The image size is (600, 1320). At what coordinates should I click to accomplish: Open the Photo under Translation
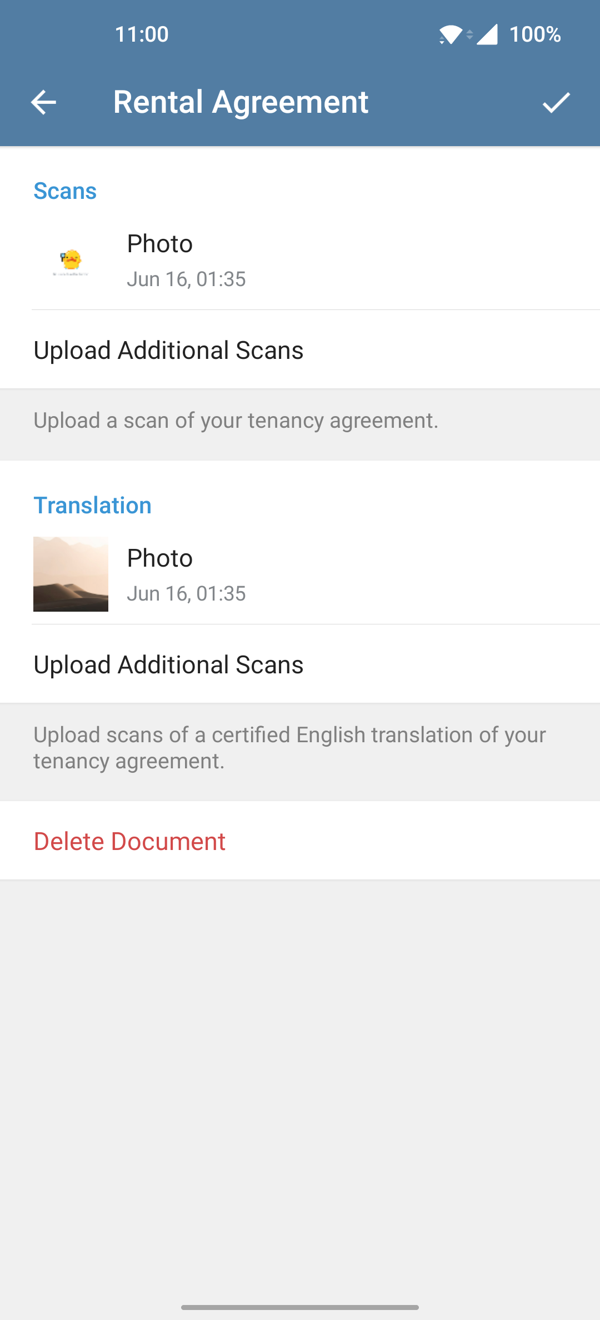(x=300, y=574)
